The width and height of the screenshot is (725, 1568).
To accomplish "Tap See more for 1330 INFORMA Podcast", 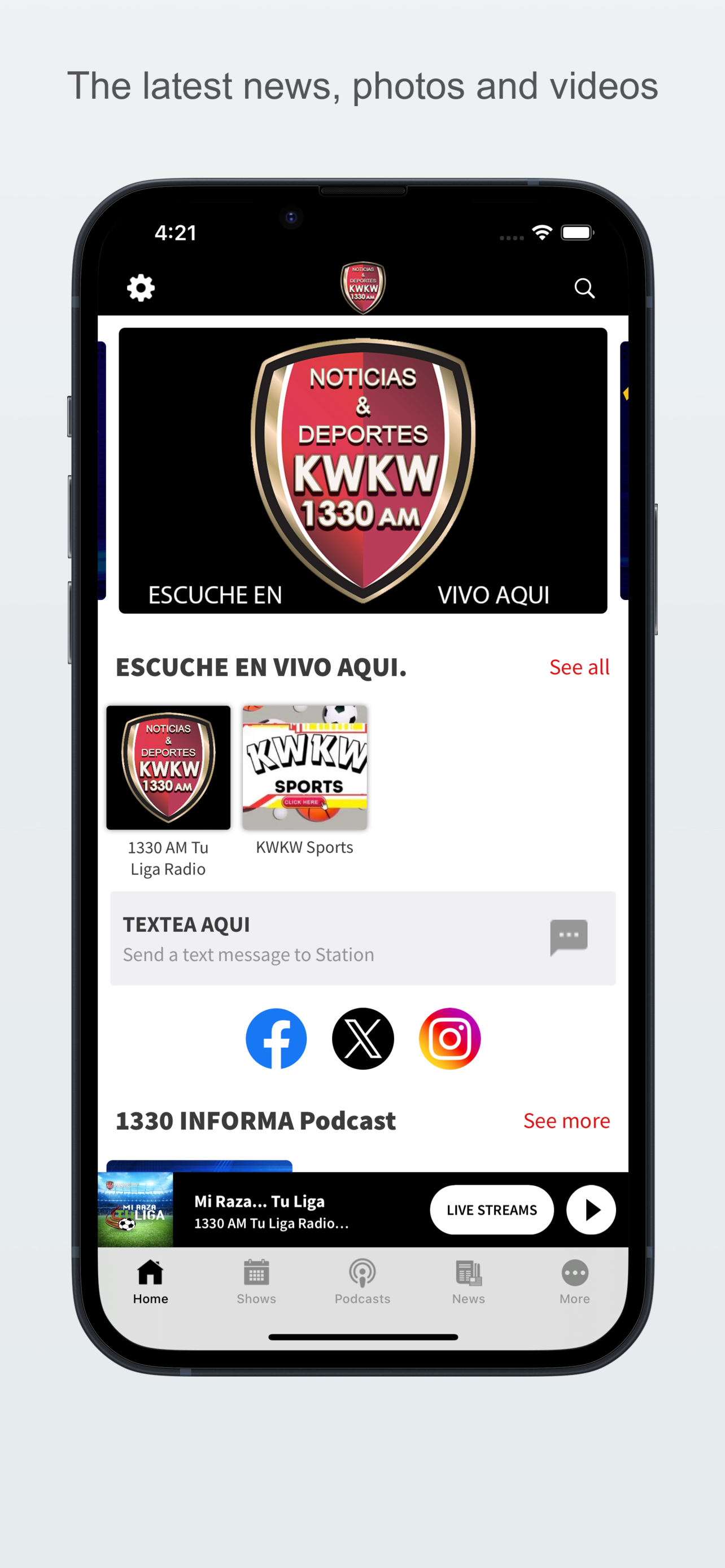I will tap(566, 1120).
